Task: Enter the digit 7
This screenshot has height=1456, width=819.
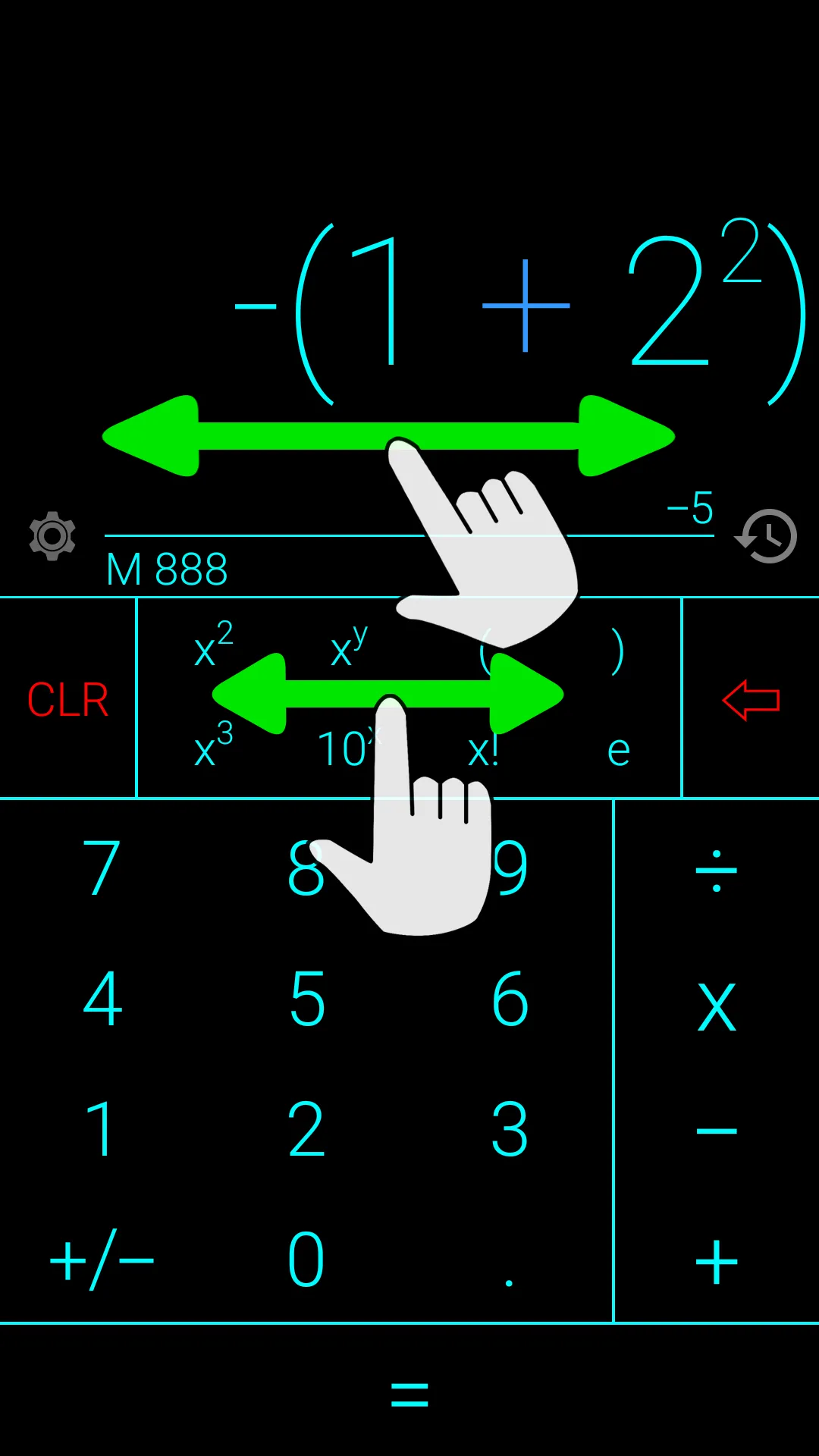Action: pos(102,868)
